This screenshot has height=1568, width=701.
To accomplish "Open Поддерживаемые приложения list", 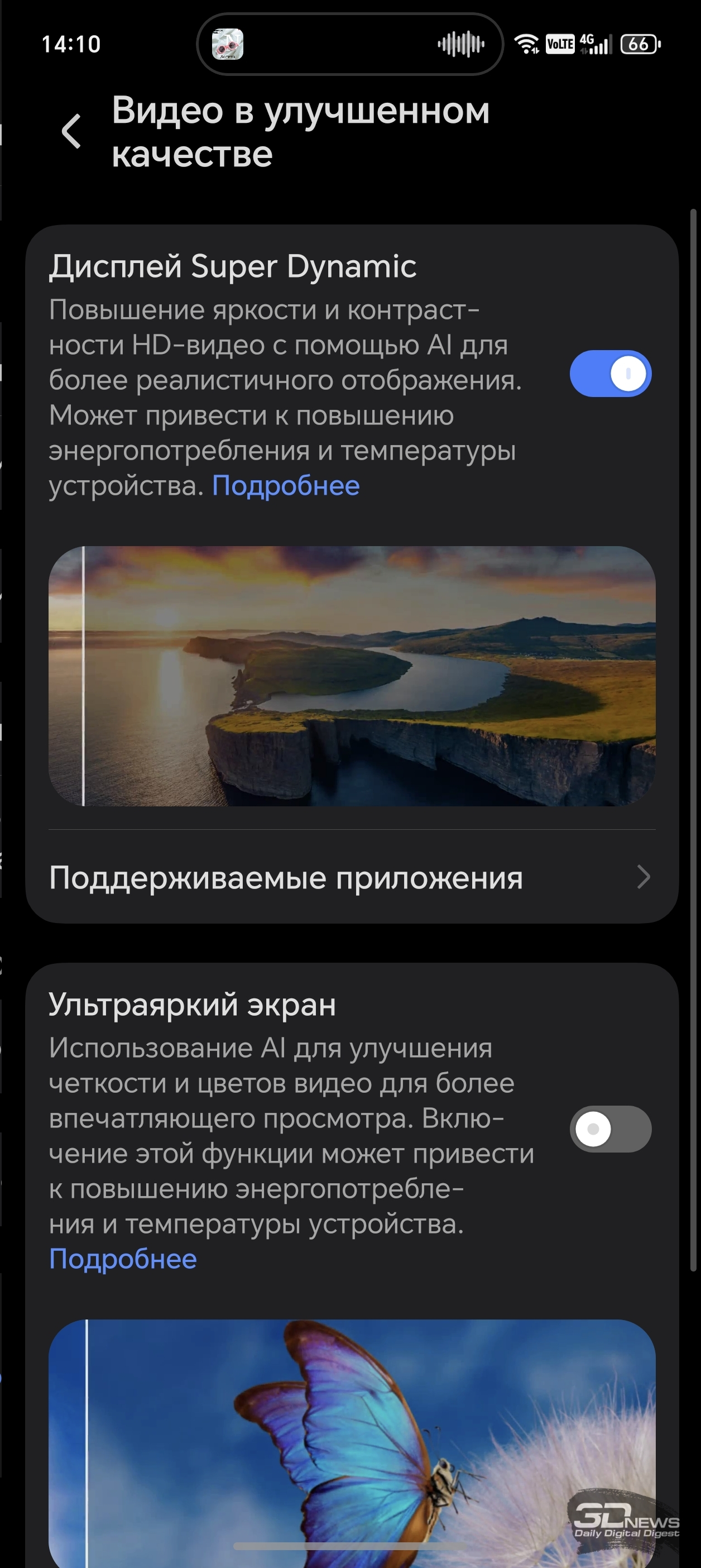I will click(x=351, y=878).
